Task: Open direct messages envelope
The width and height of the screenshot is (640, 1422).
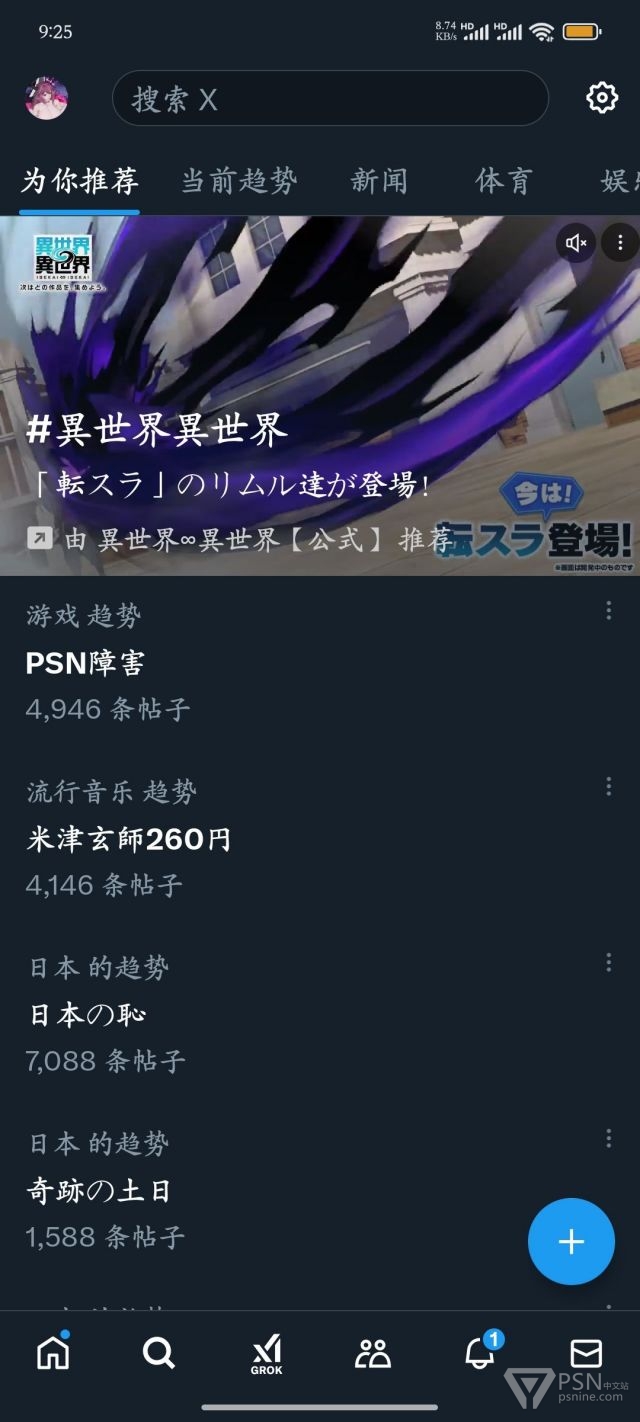Action: click(x=586, y=1353)
